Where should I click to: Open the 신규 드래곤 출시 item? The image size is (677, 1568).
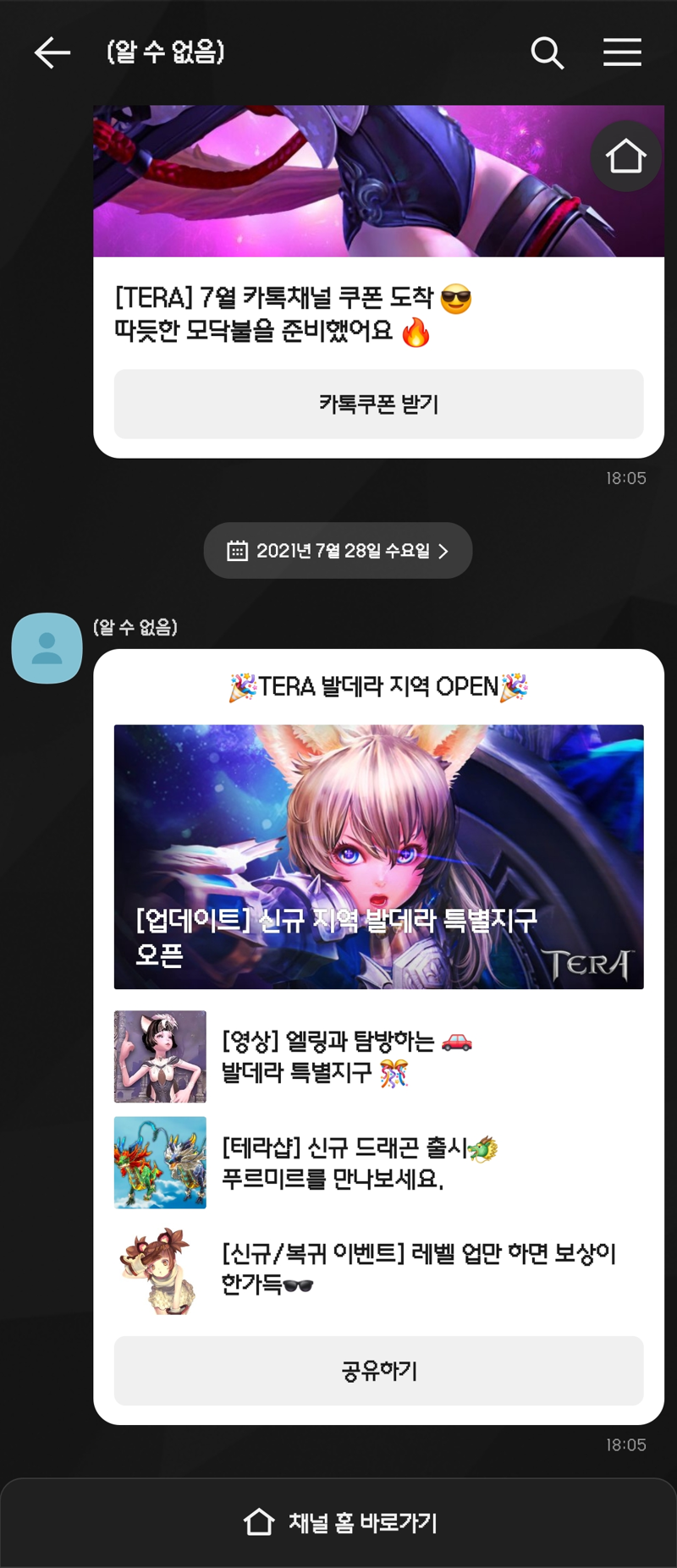pyautogui.click(x=378, y=1163)
